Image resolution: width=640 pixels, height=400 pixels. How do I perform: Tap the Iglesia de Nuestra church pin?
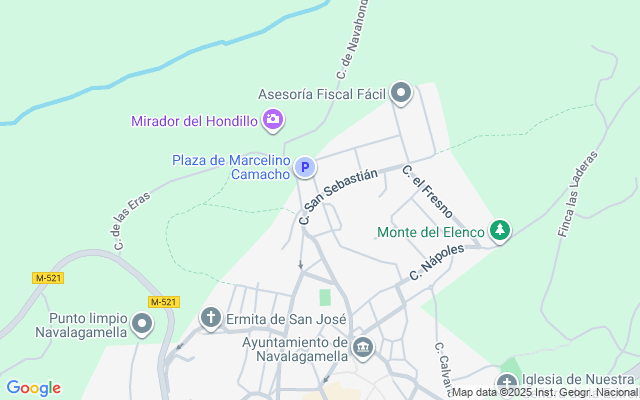tap(507, 384)
